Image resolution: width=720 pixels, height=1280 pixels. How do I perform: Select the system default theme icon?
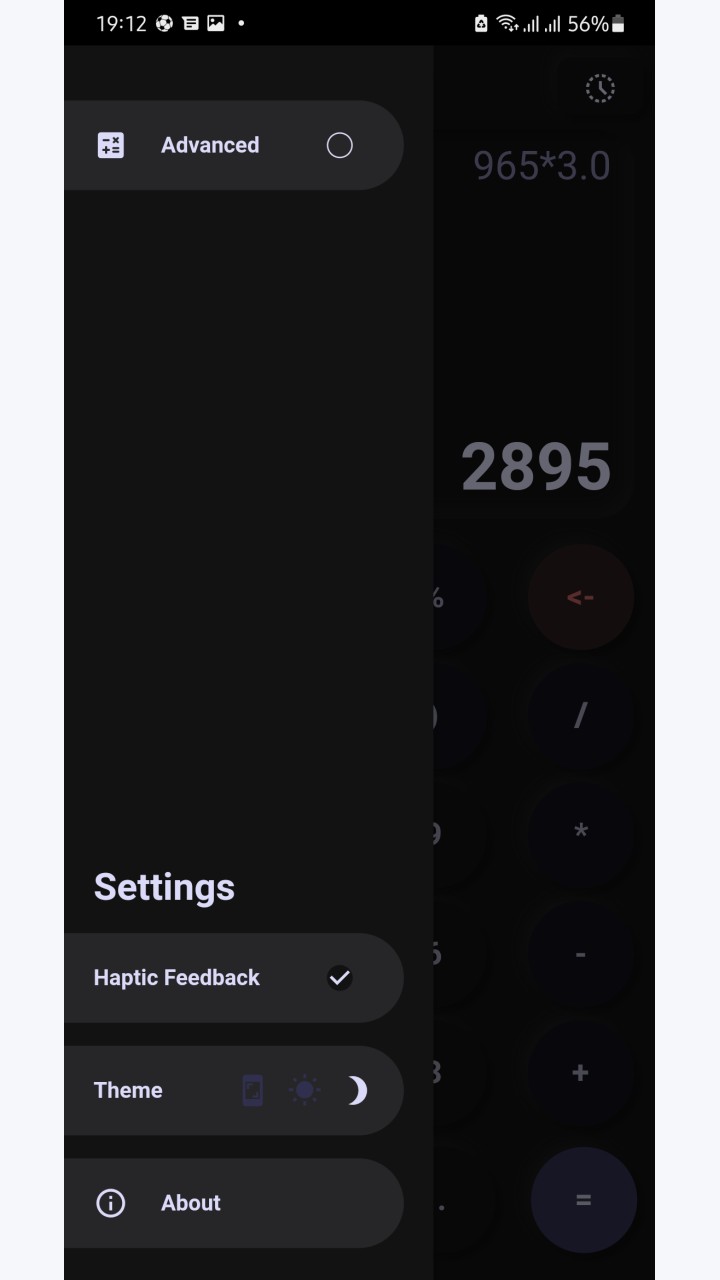253,1090
